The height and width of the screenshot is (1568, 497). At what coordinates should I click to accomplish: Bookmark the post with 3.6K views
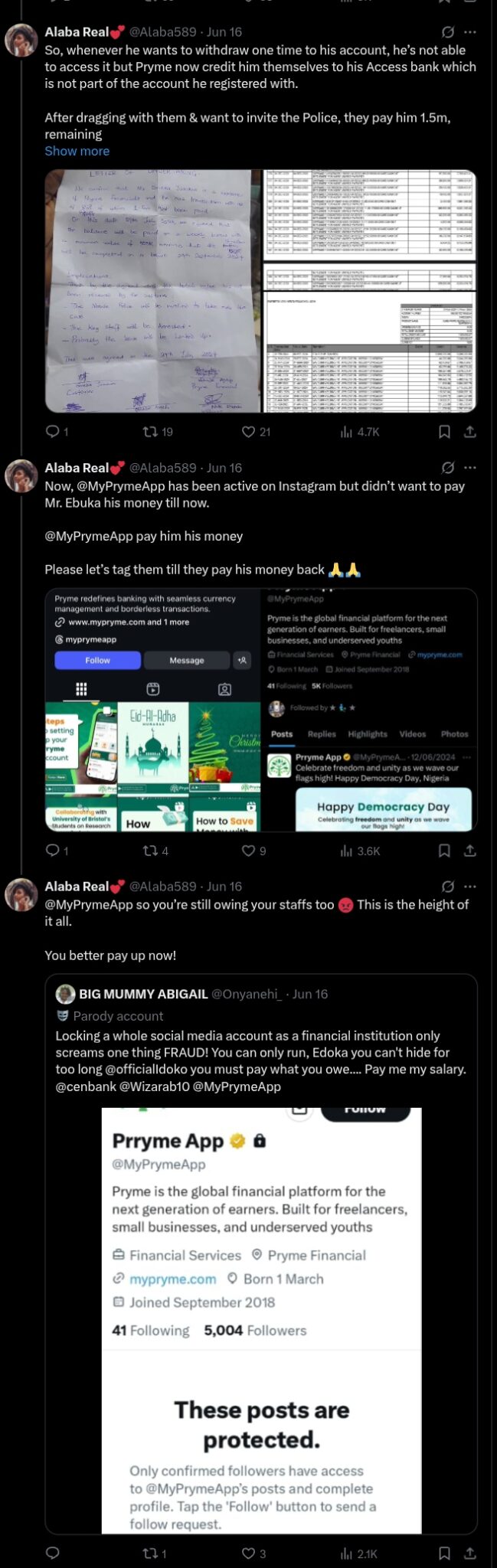coord(444,851)
